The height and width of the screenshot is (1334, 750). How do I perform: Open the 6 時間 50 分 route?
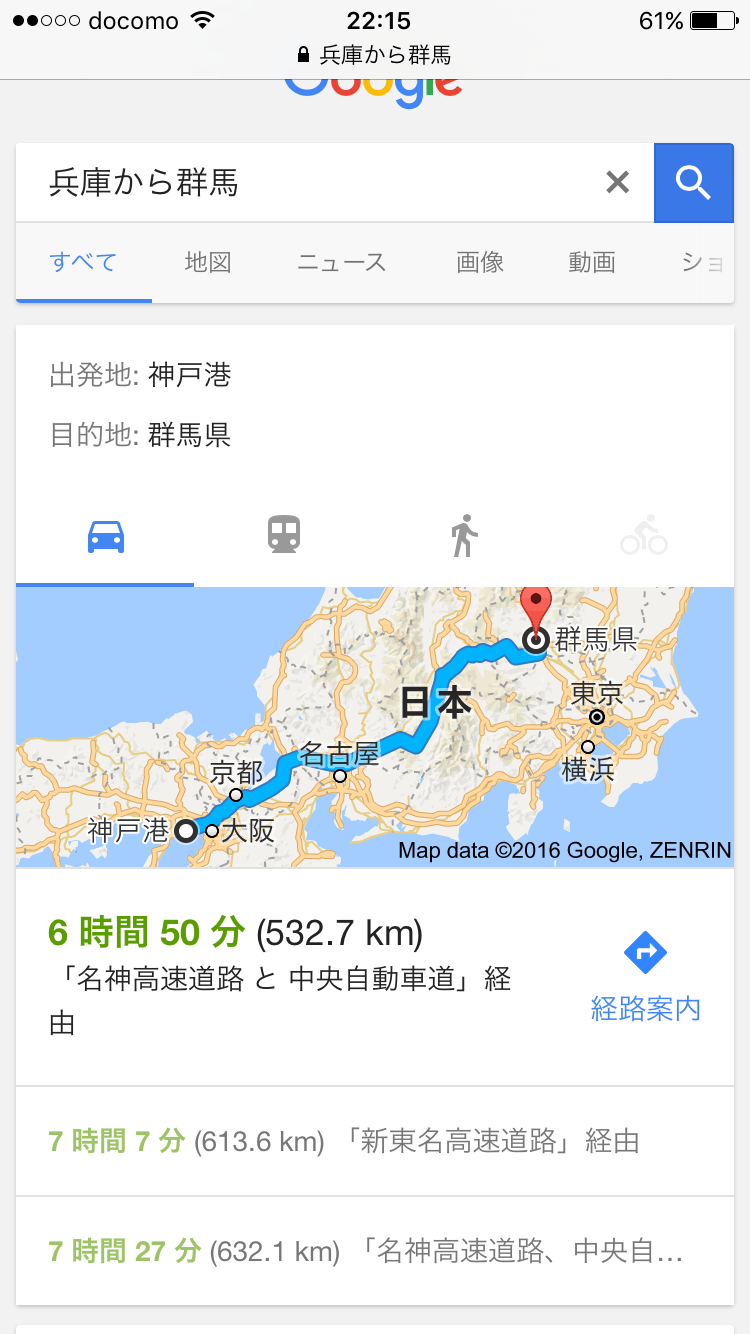pos(290,975)
